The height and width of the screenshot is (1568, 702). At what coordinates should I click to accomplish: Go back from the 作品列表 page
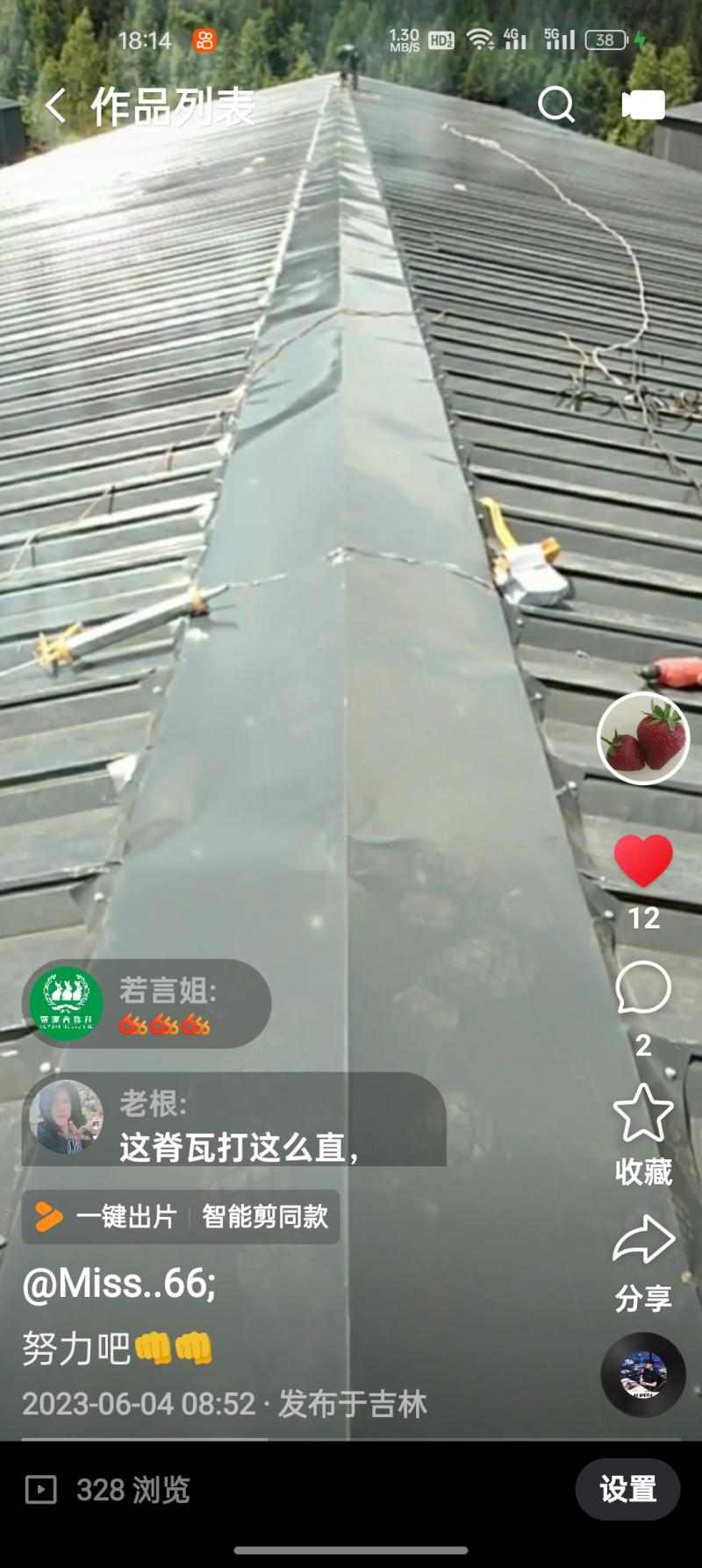pos(54,106)
